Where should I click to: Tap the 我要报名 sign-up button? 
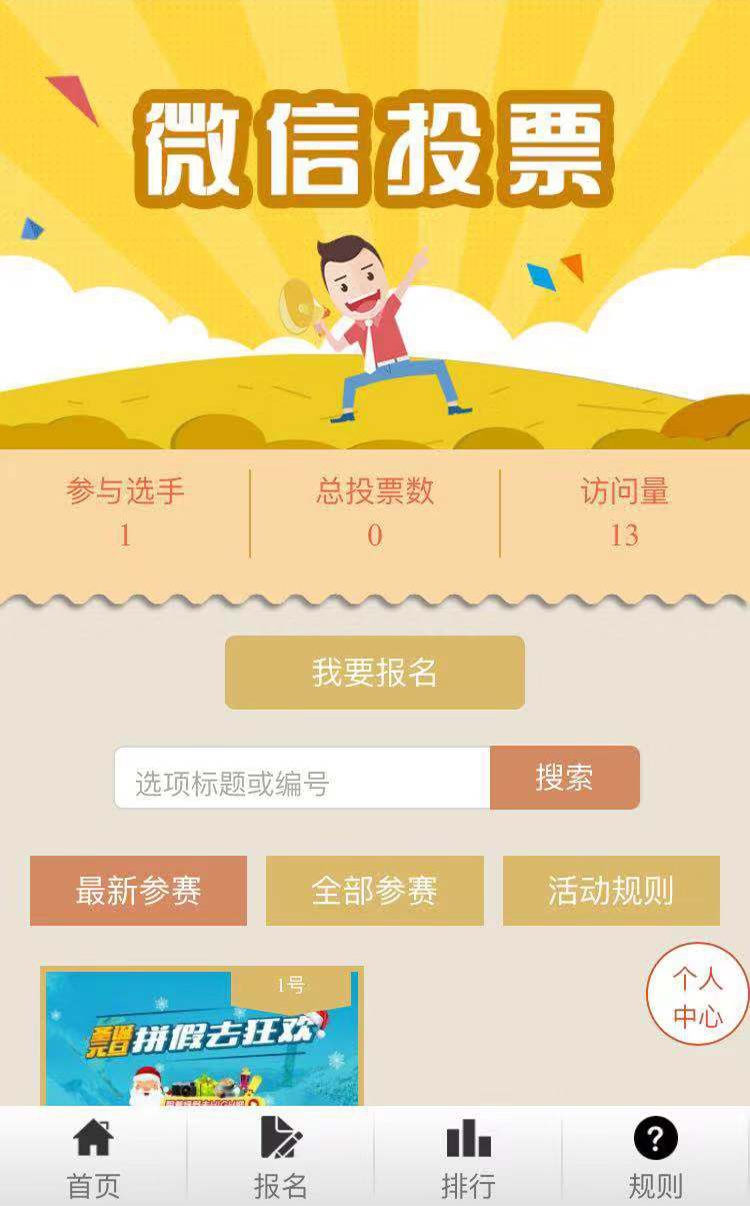click(x=374, y=672)
